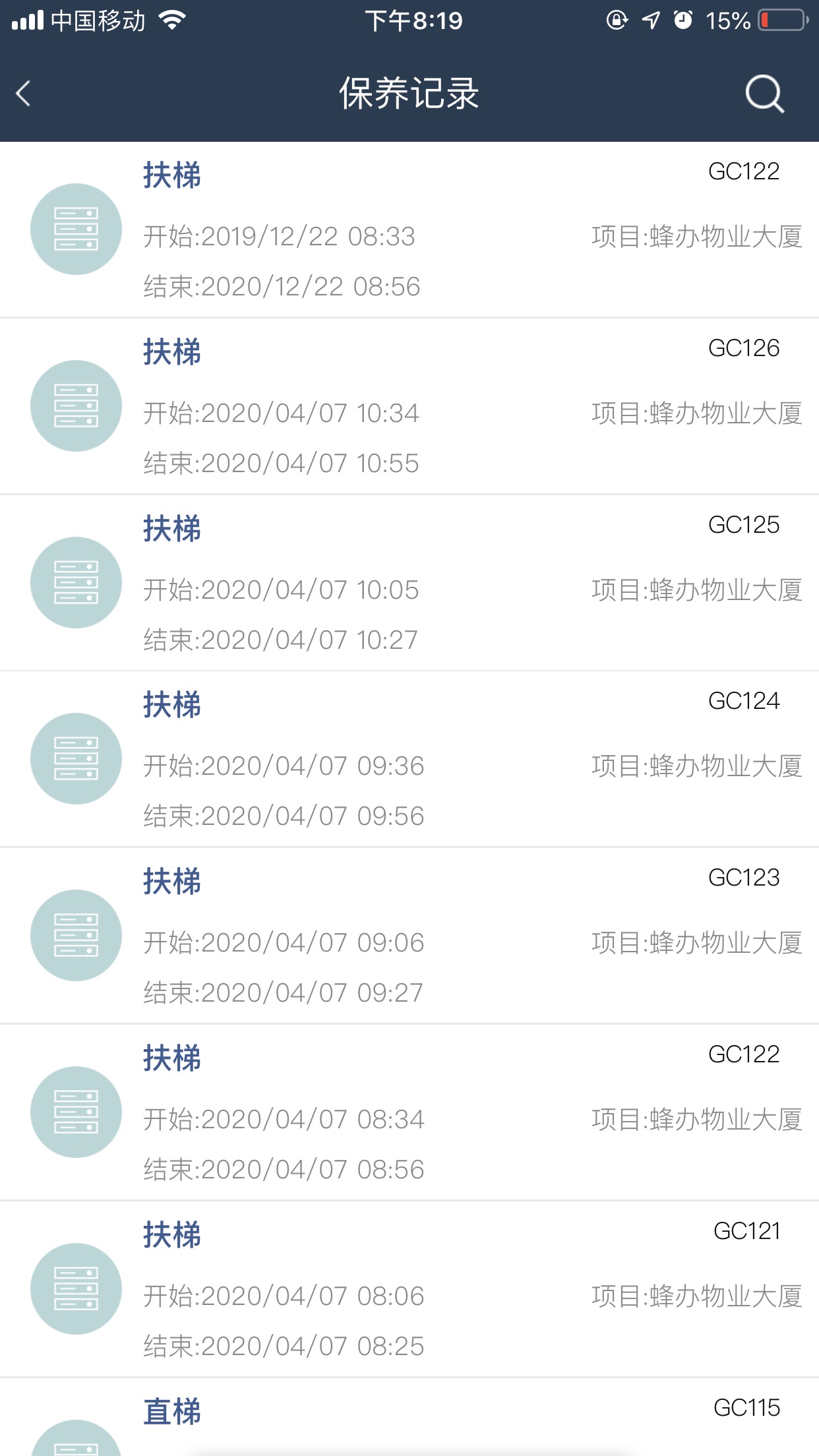
Task: Tap the equipment icon beside GC124
Action: [75, 759]
